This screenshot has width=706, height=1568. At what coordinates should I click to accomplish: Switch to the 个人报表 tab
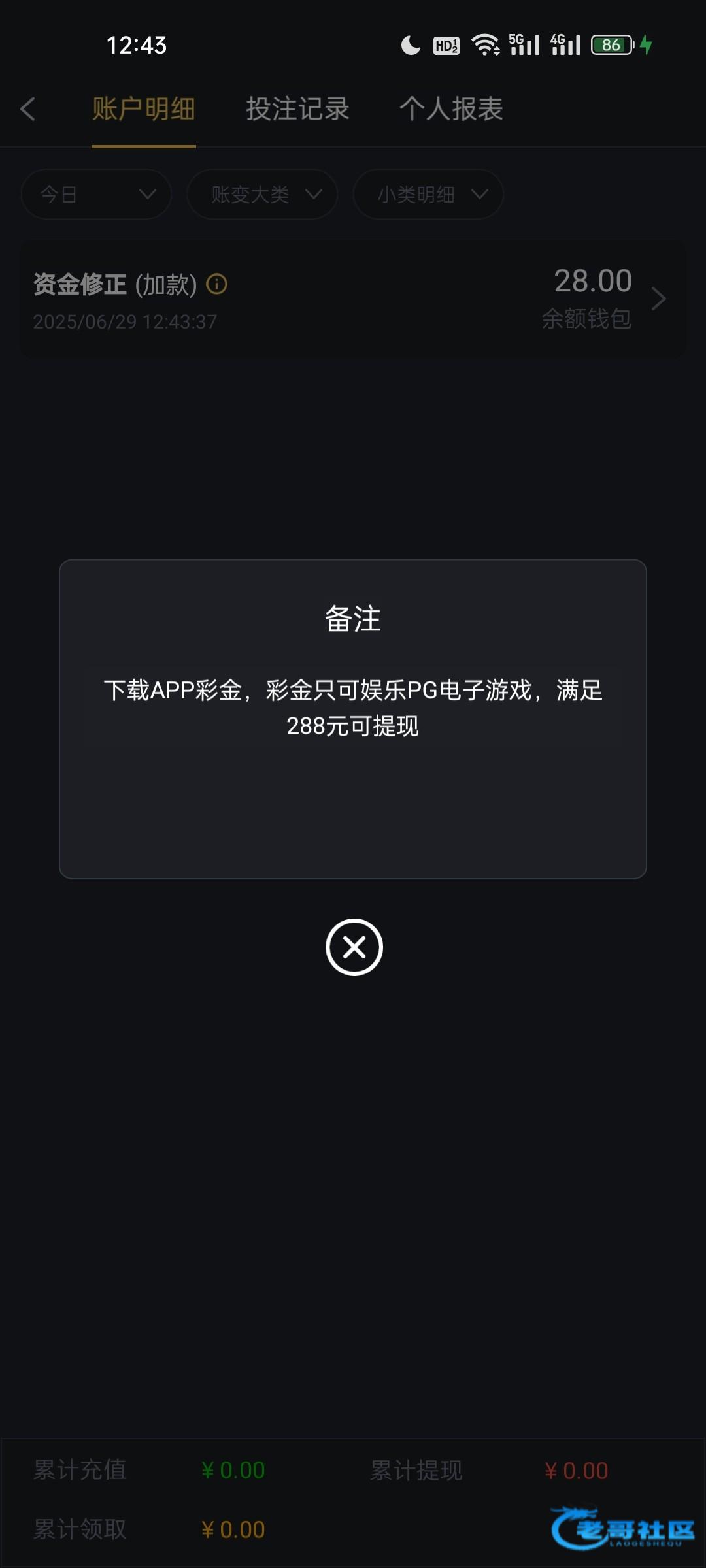[x=451, y=109]
